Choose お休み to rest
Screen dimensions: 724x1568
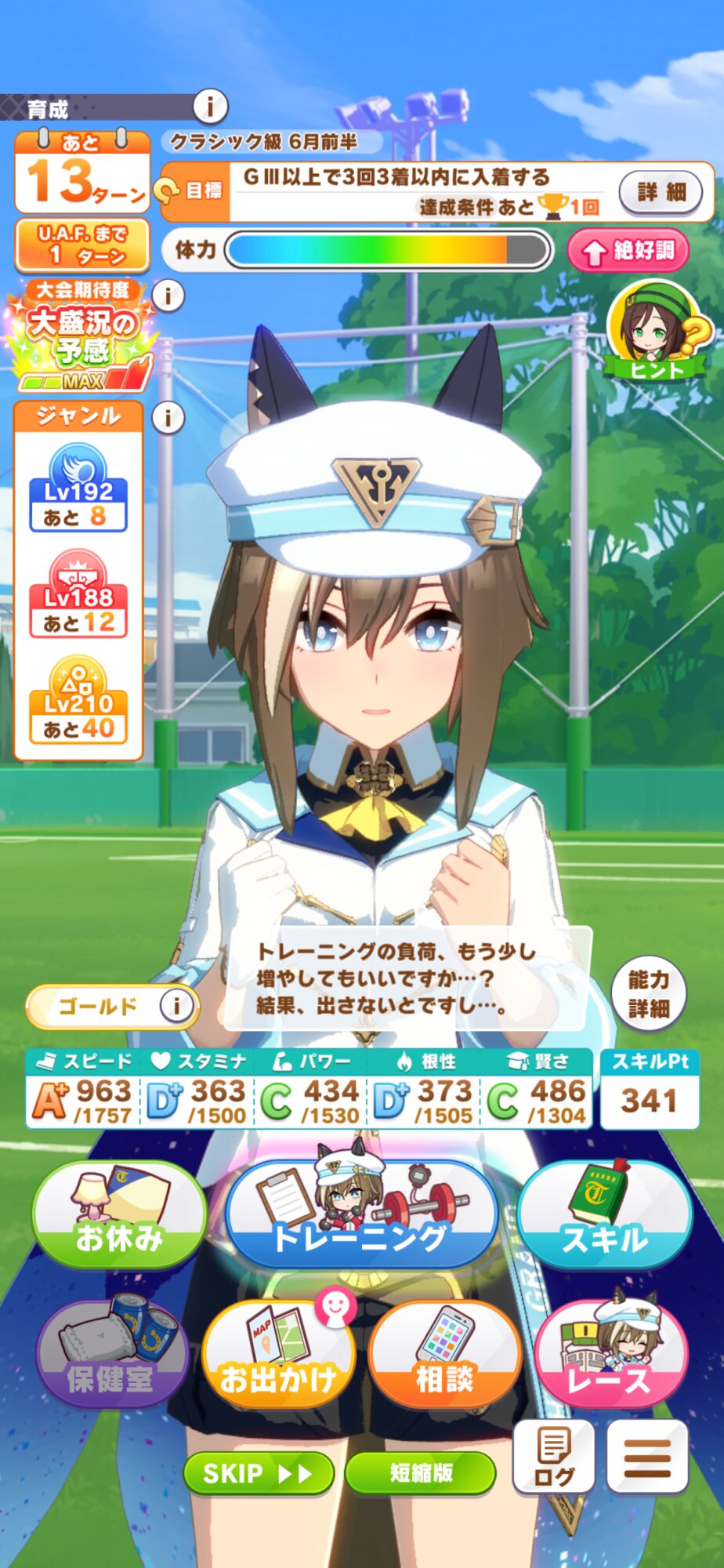(x=119, y=1214)
